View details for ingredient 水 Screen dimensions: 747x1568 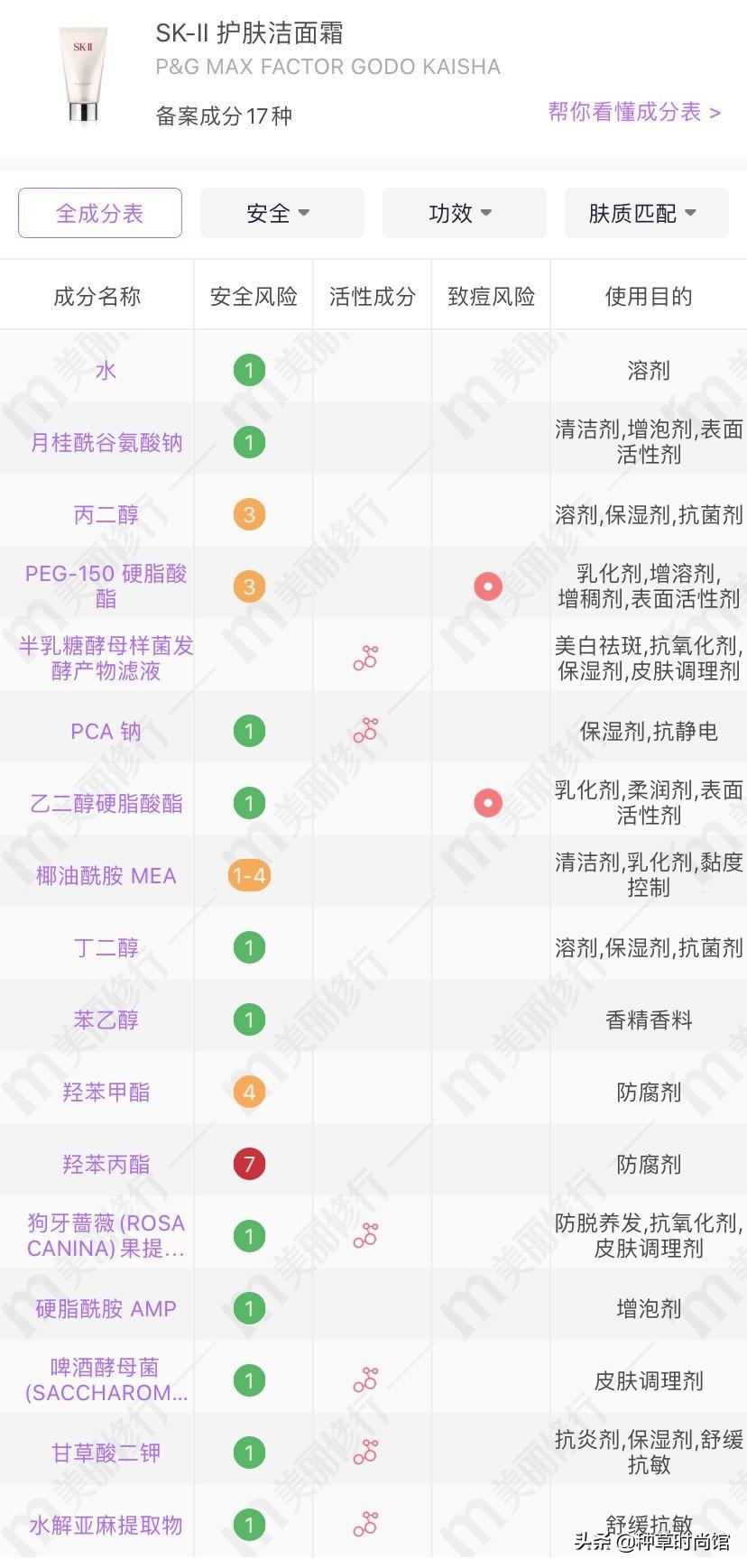click(x=106, y=370)
